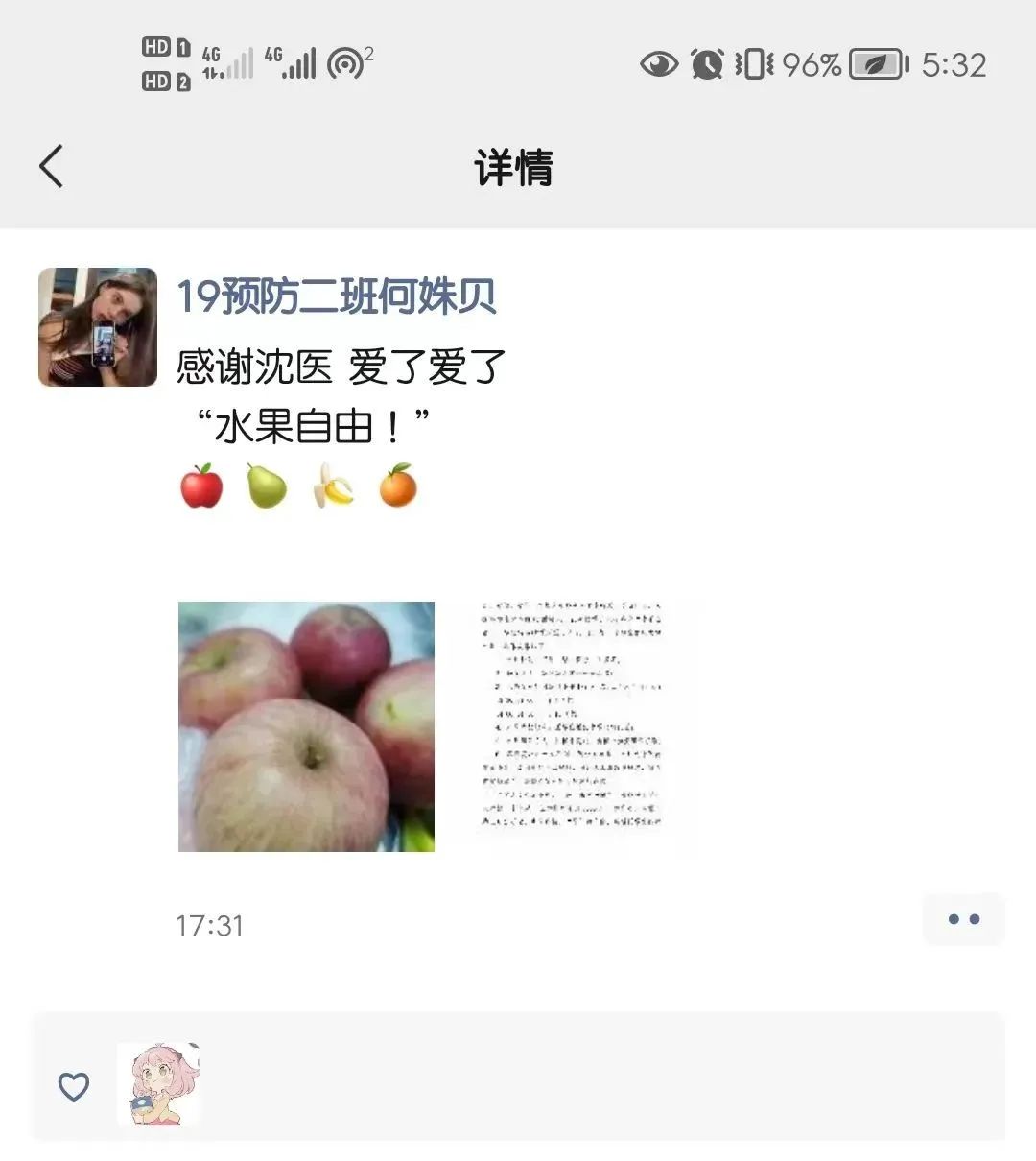This screenshot has height=1161, width=1036.
Task: View the text document image
Action: click(x=572, y=715)
